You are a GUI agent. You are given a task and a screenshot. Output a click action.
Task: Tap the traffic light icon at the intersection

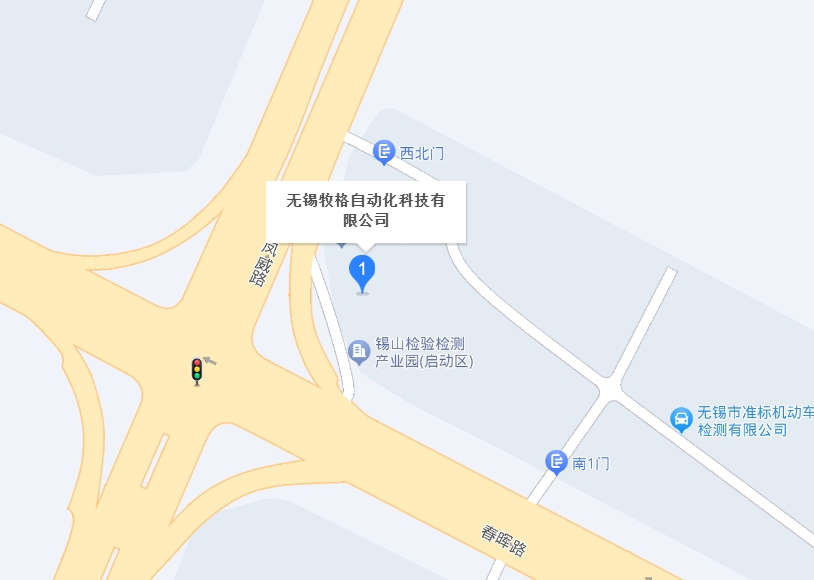[x=197, y=371]
